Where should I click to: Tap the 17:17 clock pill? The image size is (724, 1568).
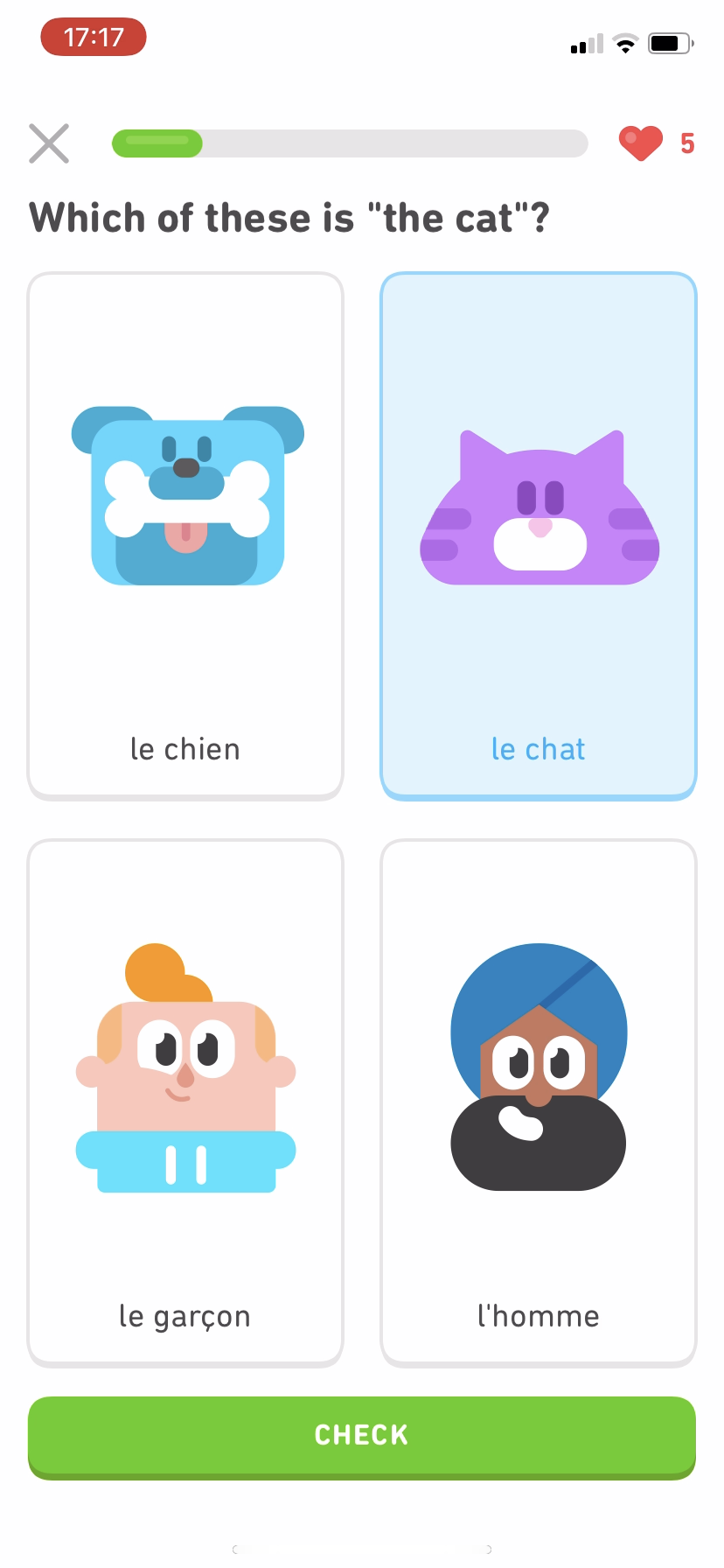coord(93,37)
